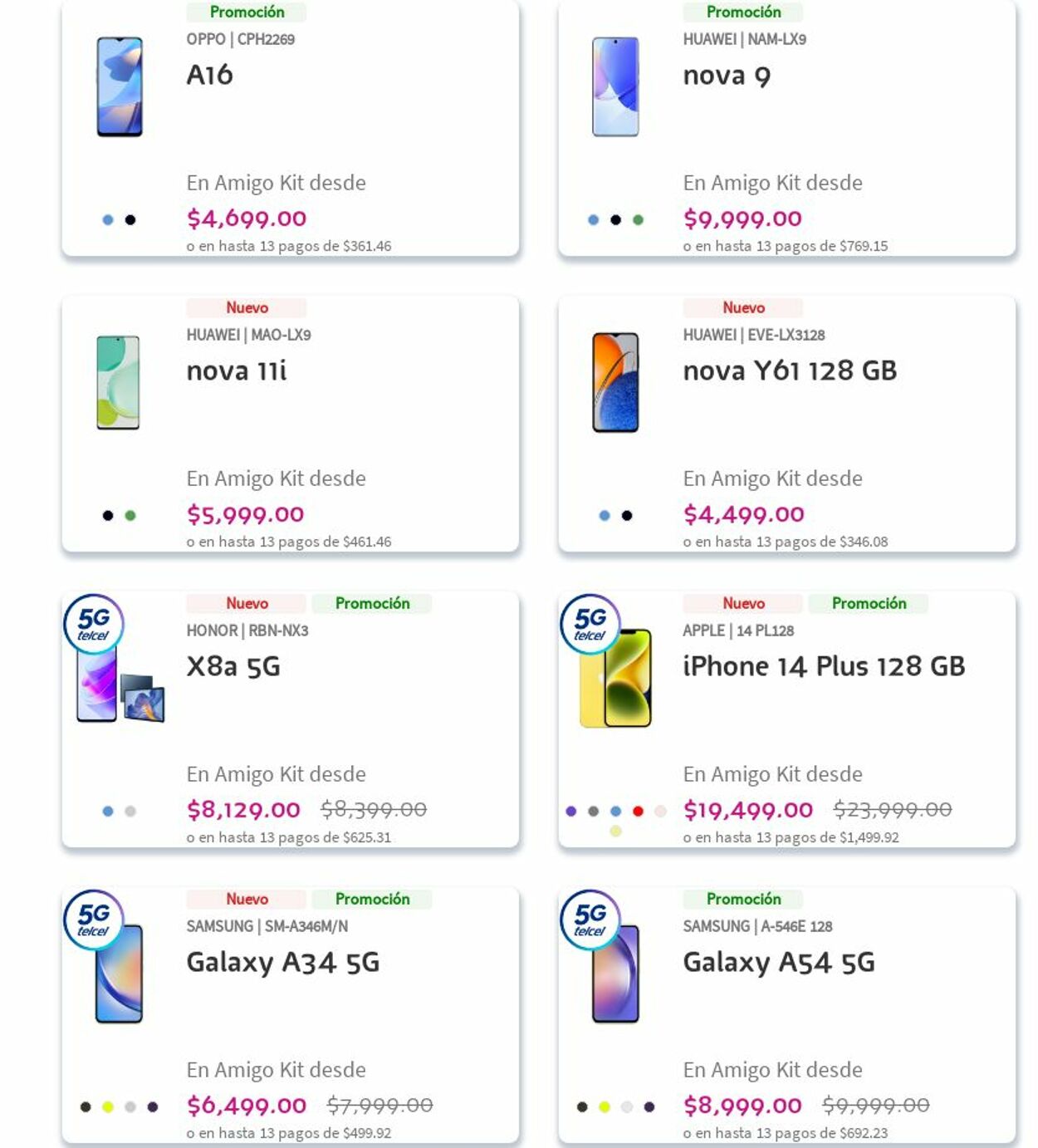This screenshot has width=1038, height=1148.
Task: Open the HONOR X8a 5G card
Action: click(233, 667)
